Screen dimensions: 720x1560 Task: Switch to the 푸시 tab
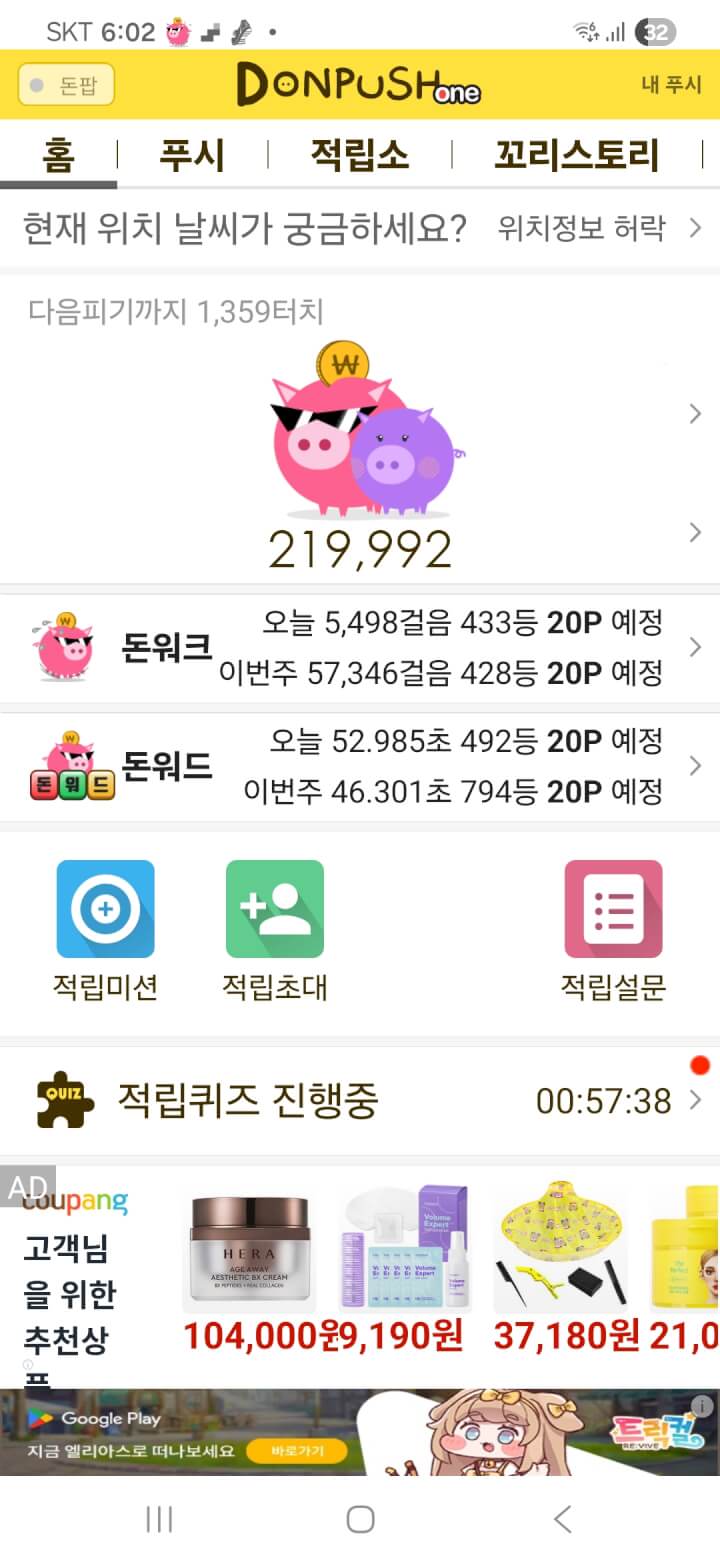(192, 156)
